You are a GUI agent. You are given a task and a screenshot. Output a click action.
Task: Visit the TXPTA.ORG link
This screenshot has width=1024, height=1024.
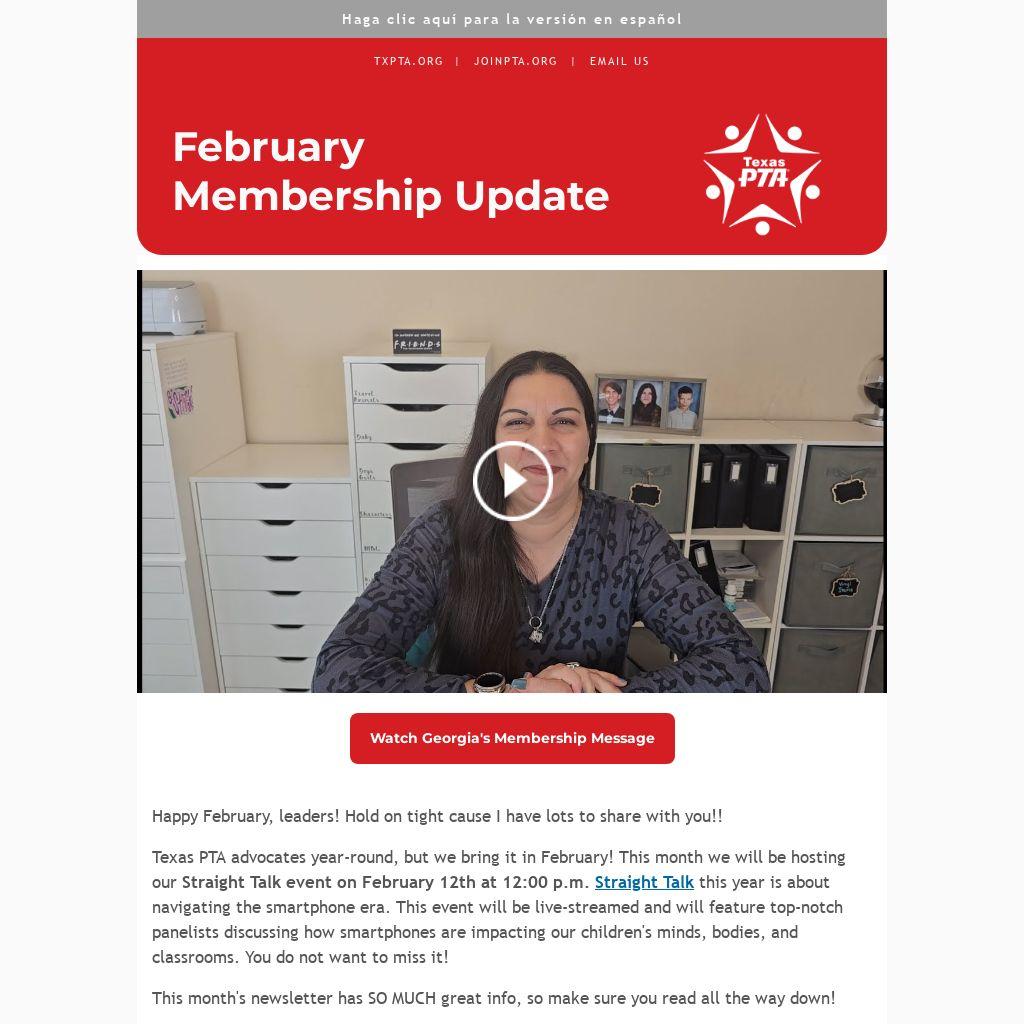[x=408, y=61]
